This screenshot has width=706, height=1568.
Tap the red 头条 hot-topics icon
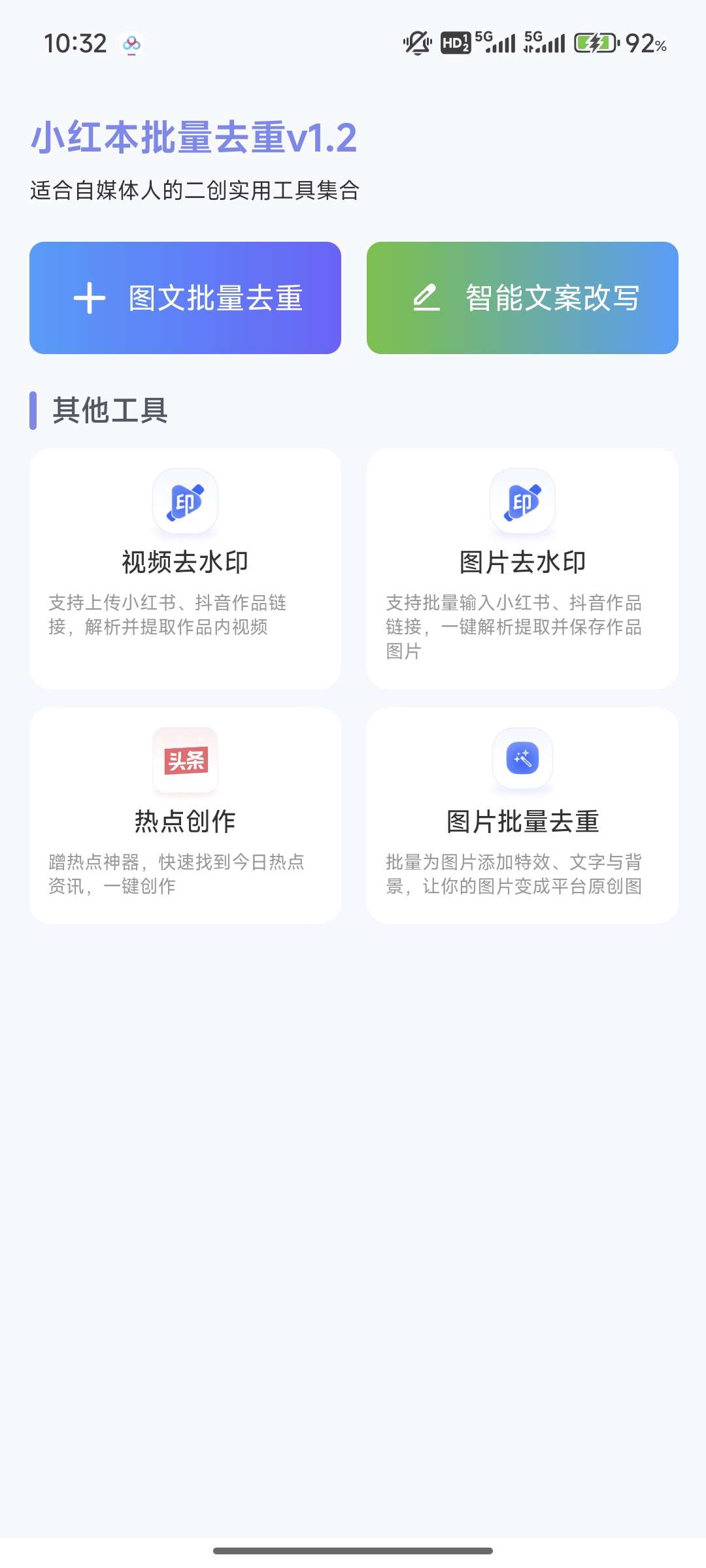[185, 758]
